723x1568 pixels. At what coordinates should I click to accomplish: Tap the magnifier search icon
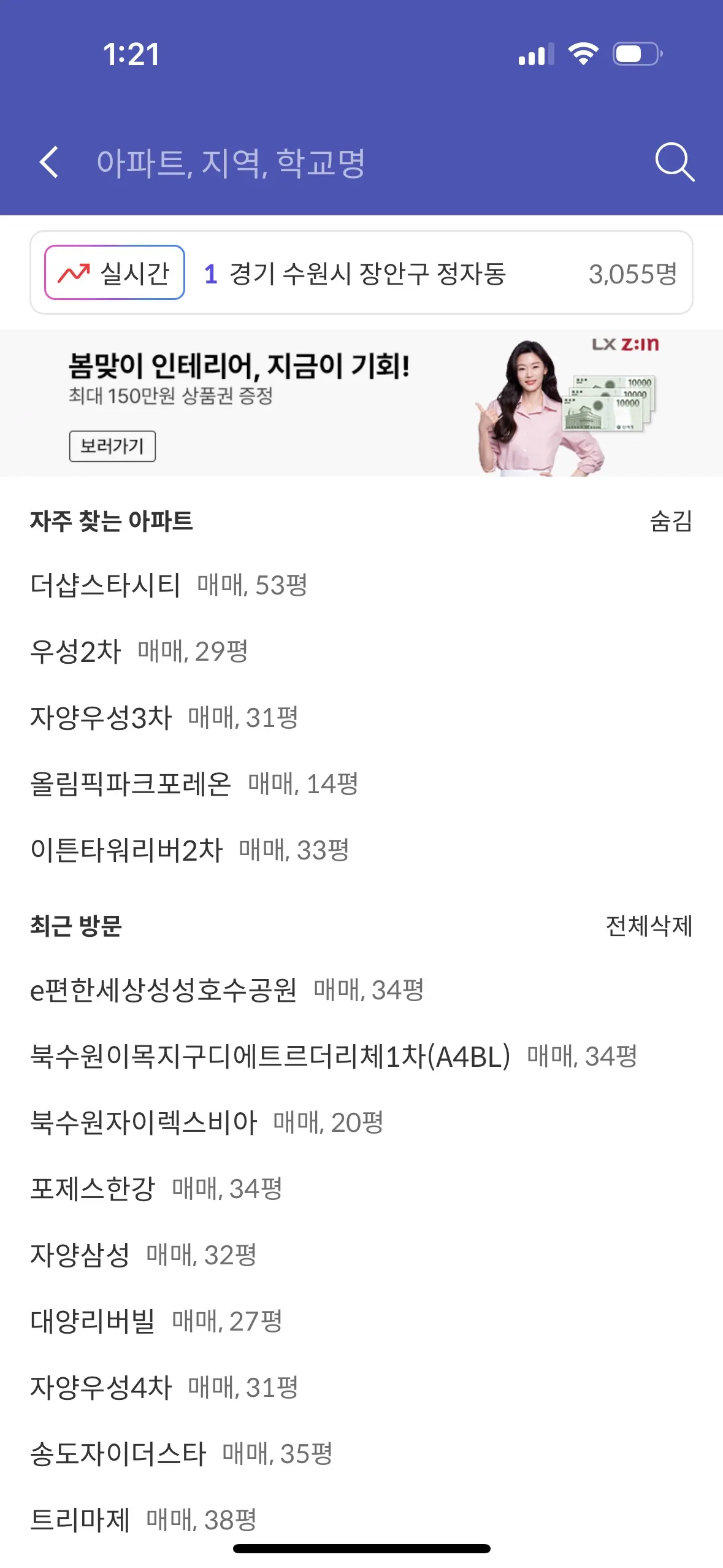click(x=674, y=163)
